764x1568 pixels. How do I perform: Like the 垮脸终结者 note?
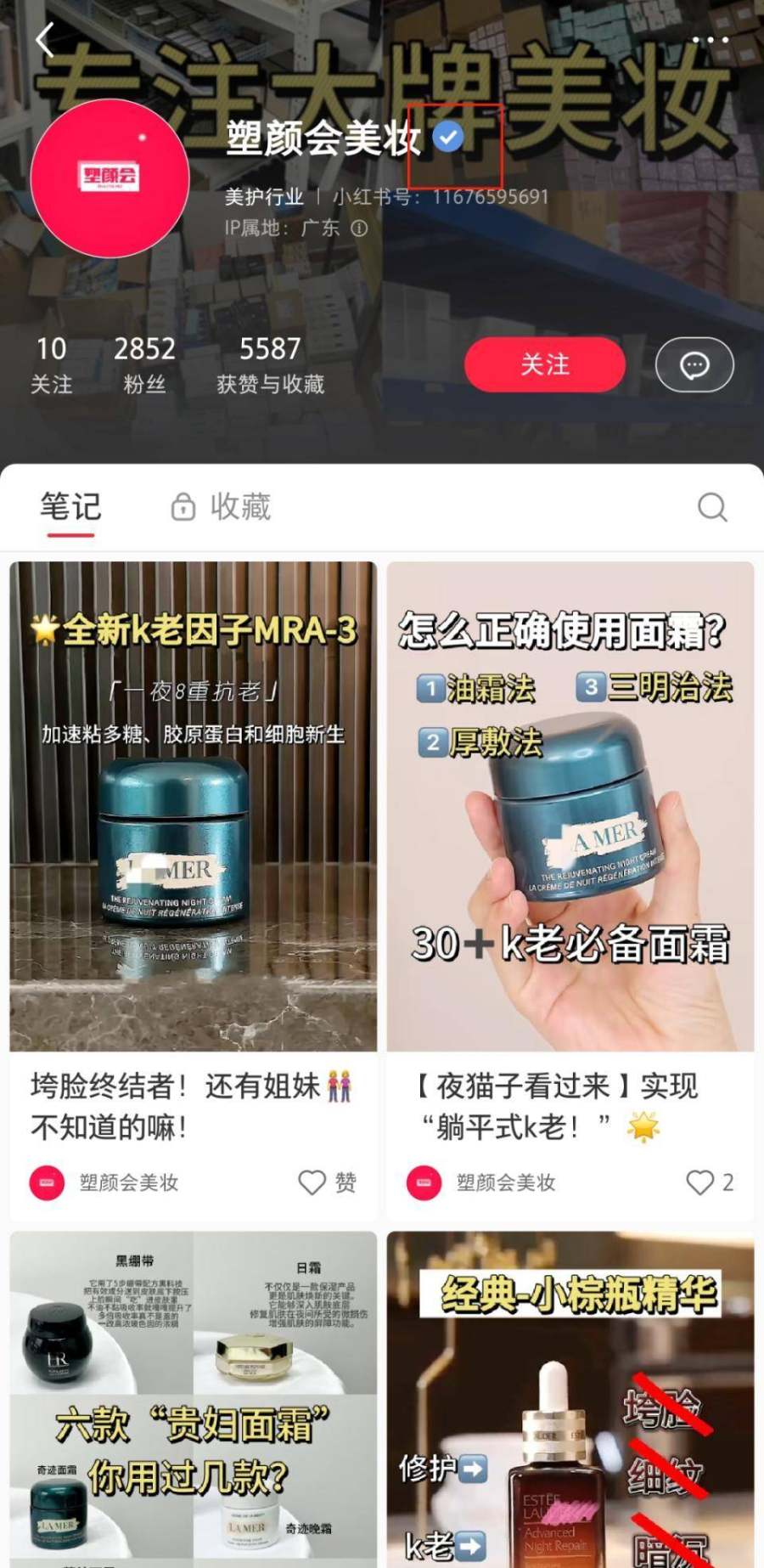312,1182
